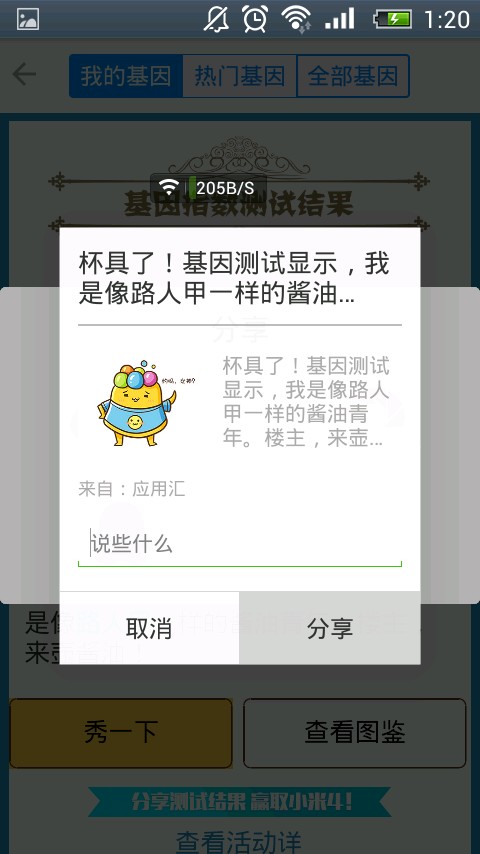Focus the 说些什么 comment field
This screenshot has width=480, height=854.
(x=240, y=545)
